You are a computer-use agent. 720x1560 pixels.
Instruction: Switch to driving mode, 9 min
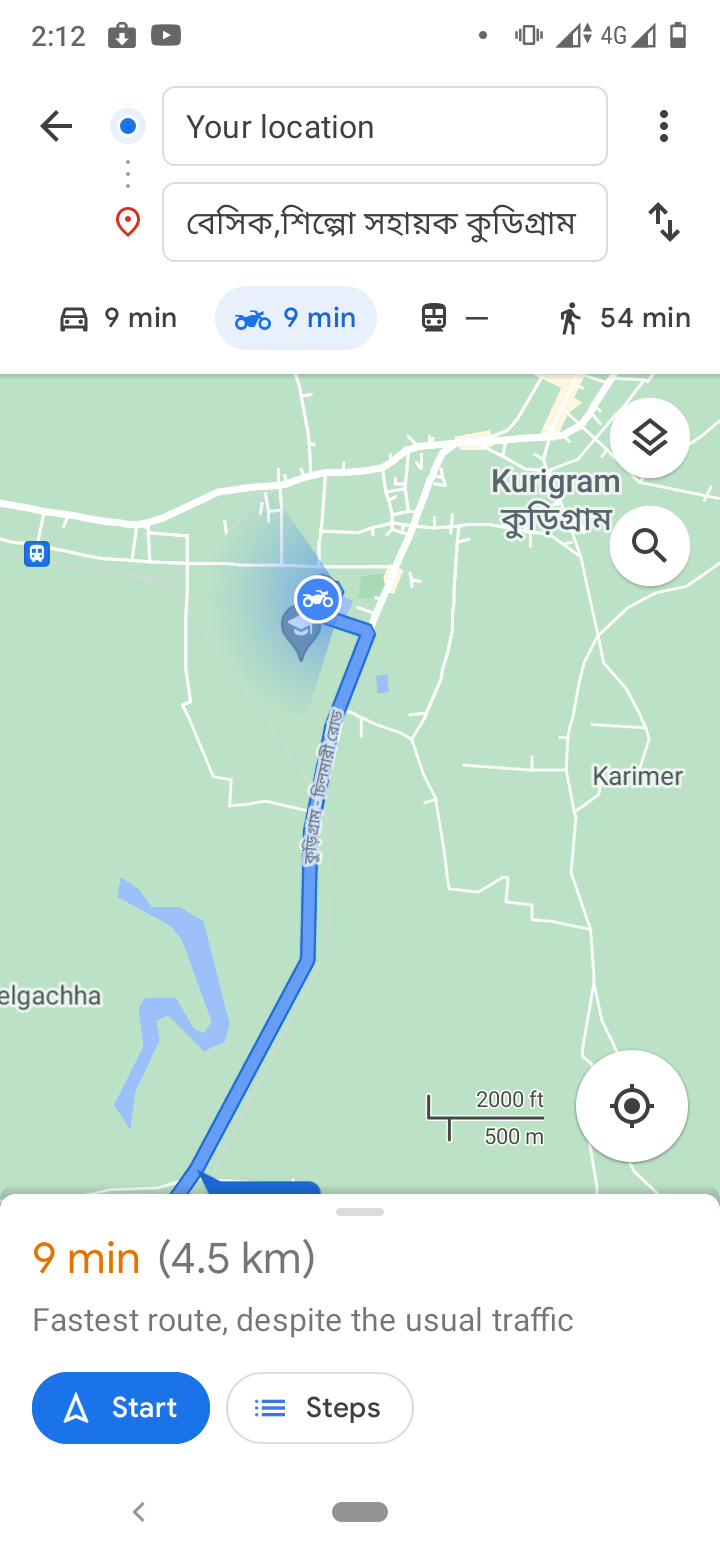[x=118, y=318]
